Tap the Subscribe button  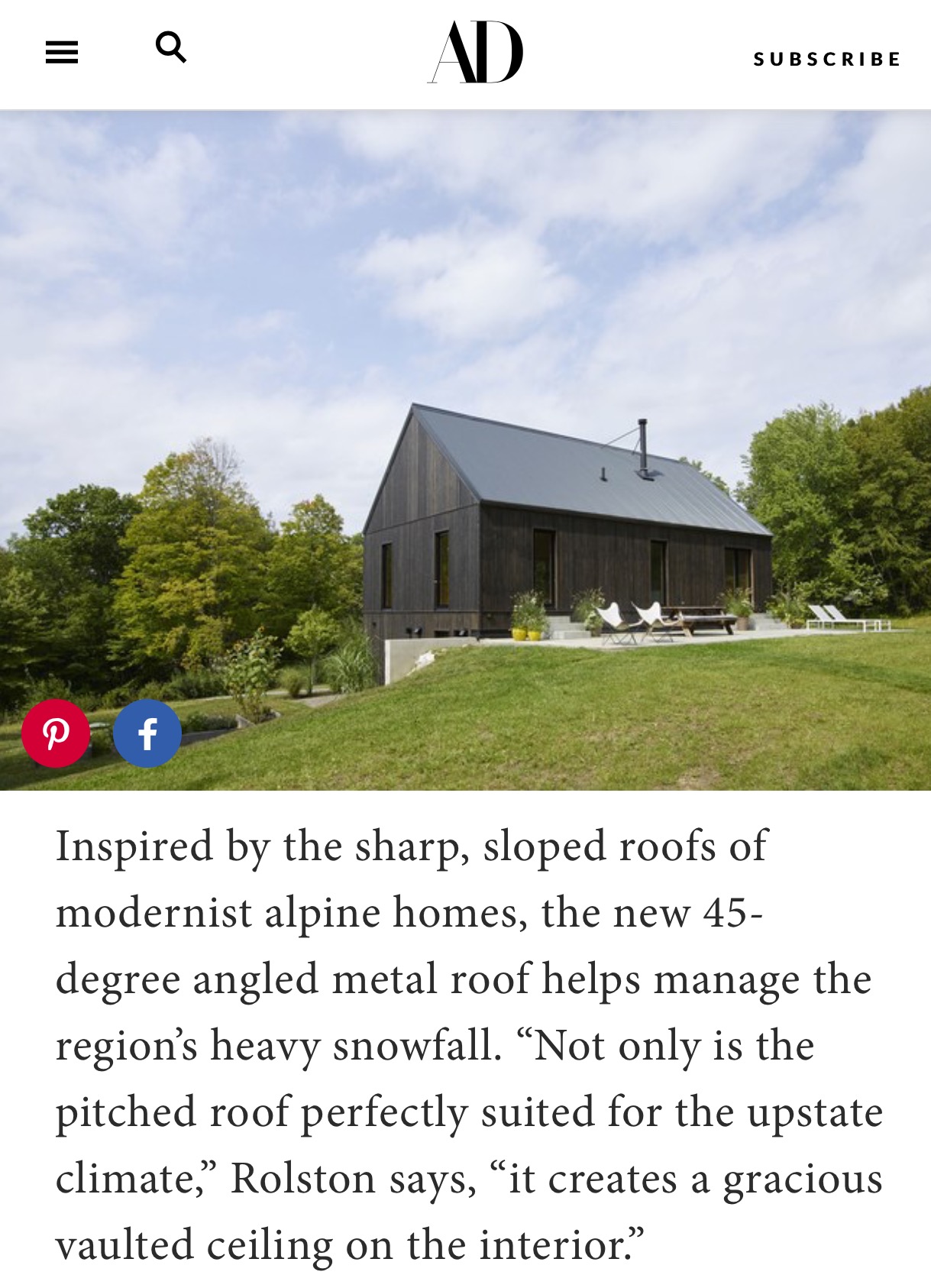tap(827, 60)
